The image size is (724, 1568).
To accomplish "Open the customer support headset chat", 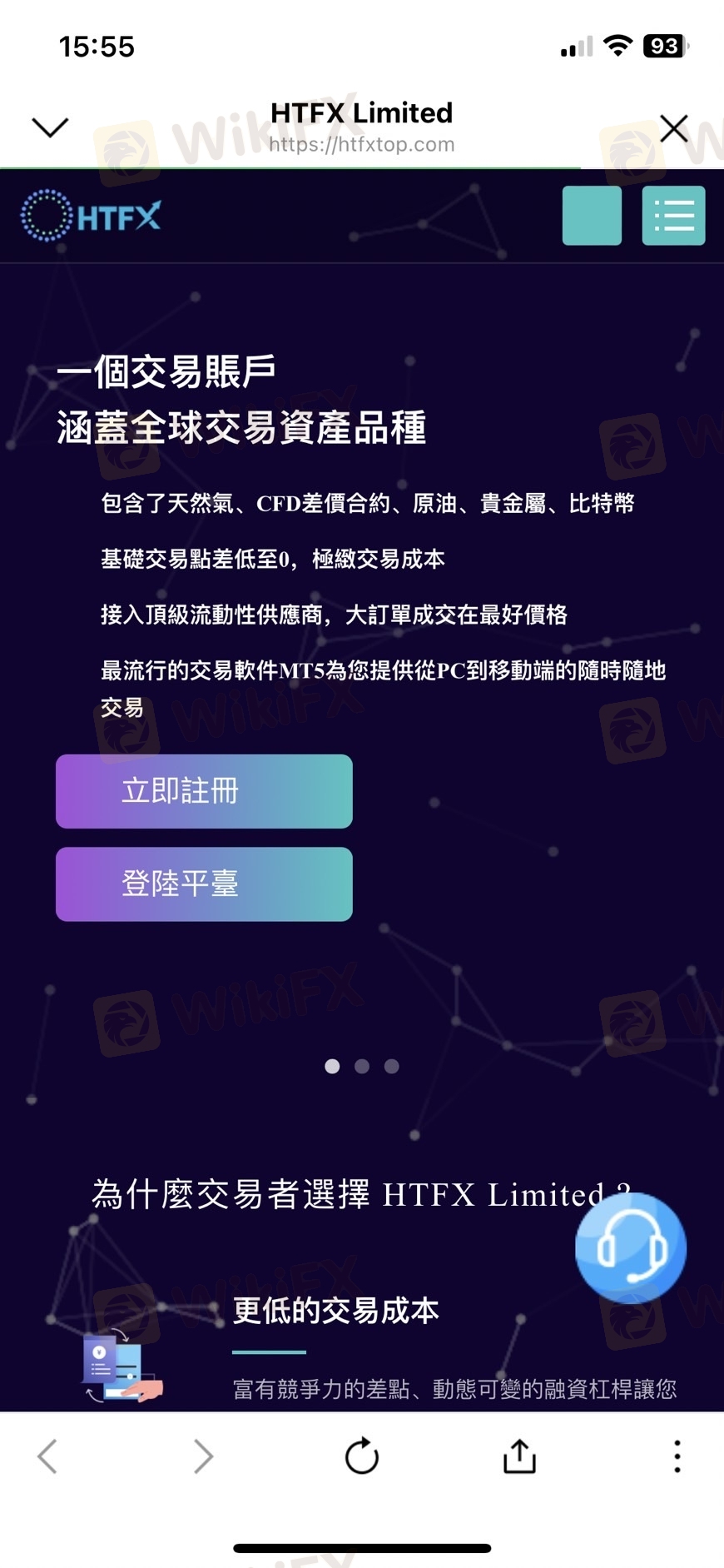I will 630,1247.
